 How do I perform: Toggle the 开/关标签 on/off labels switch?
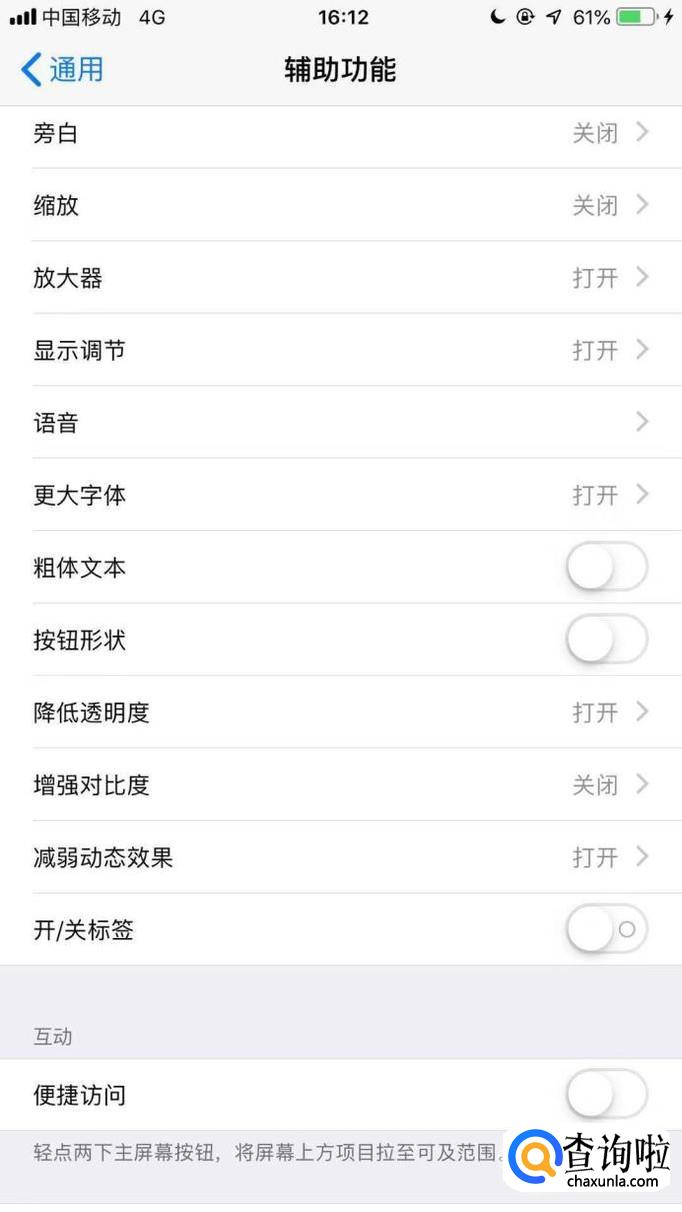click(x=606, y=930)
